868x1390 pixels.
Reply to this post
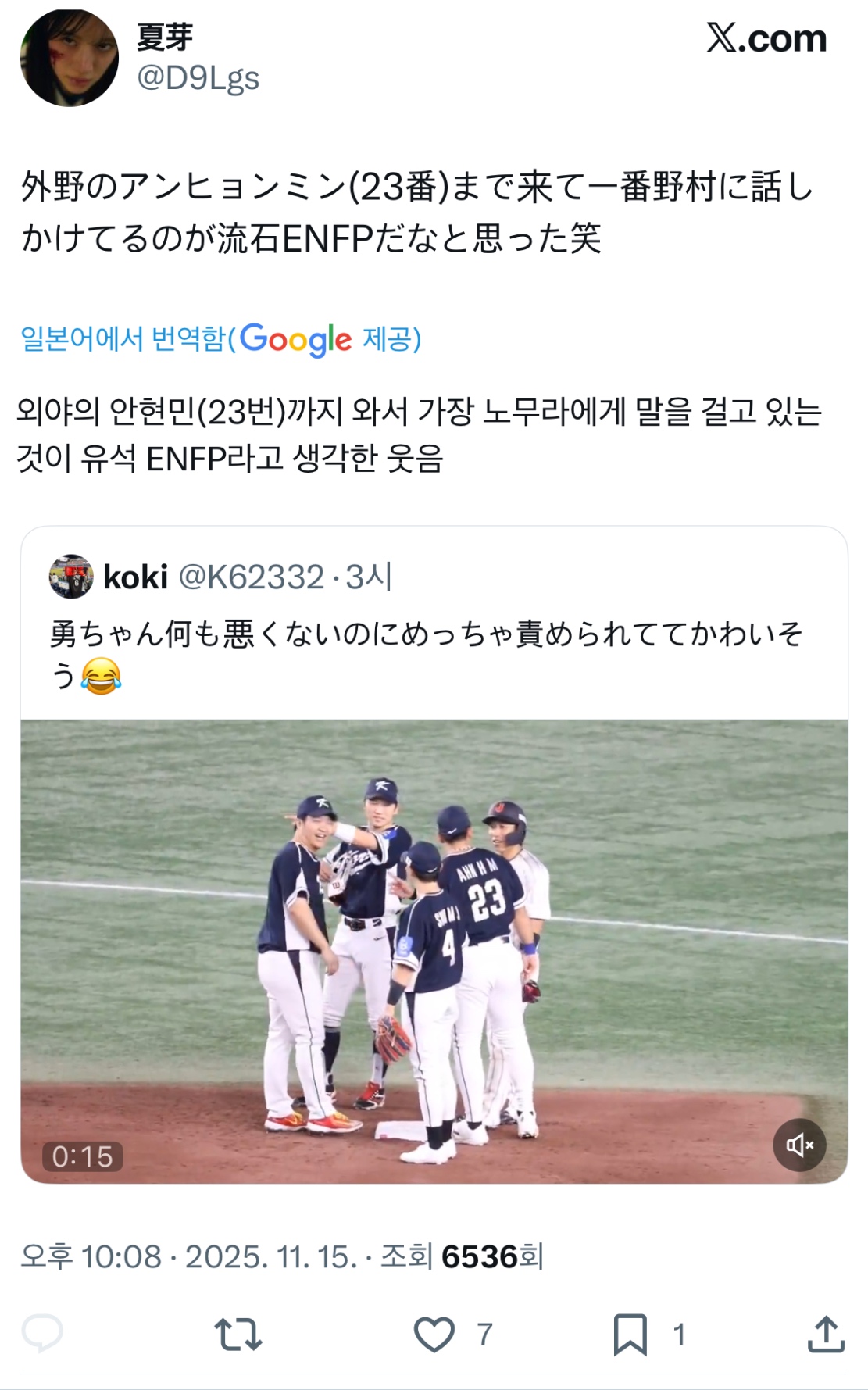(x=42, y=1334)
